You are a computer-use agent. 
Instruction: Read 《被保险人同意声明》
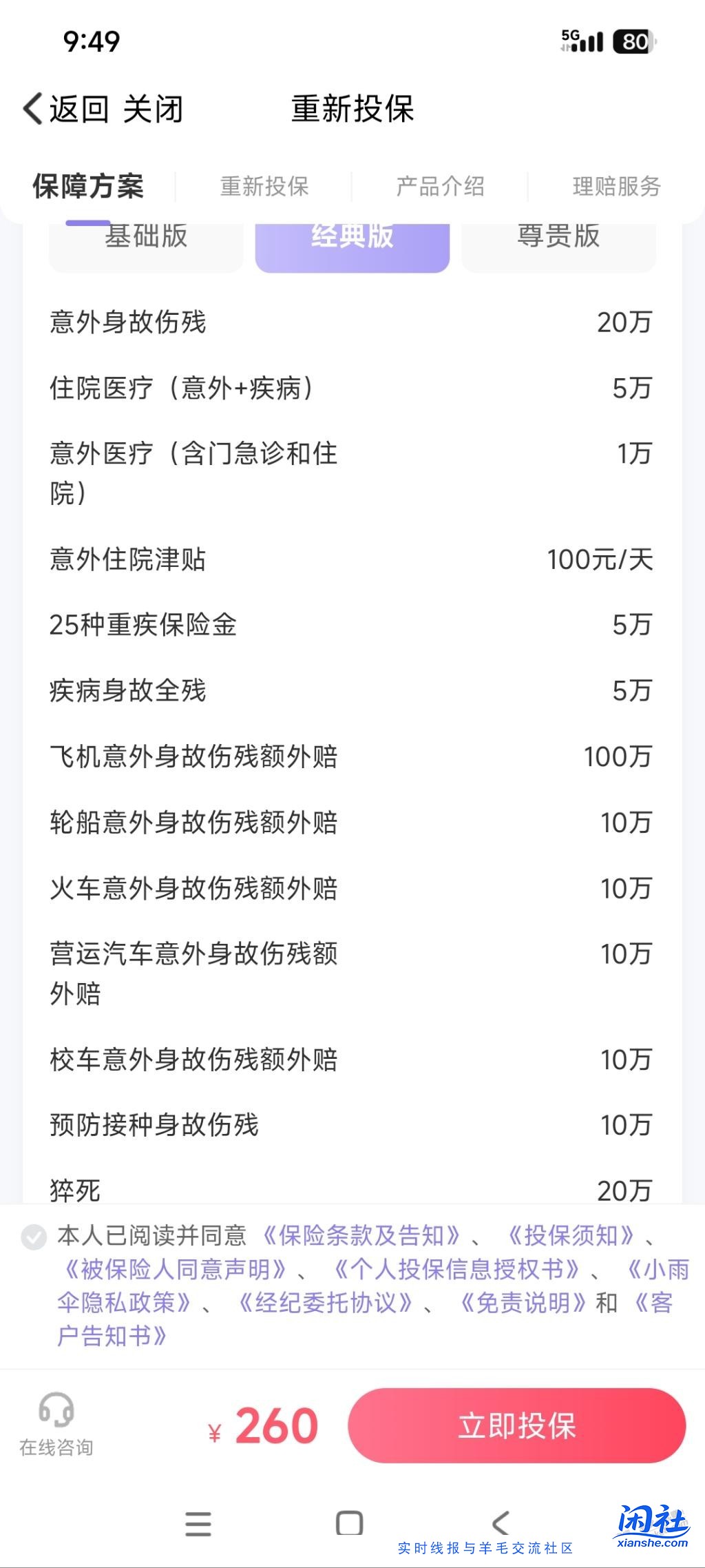pos(175,1269)
